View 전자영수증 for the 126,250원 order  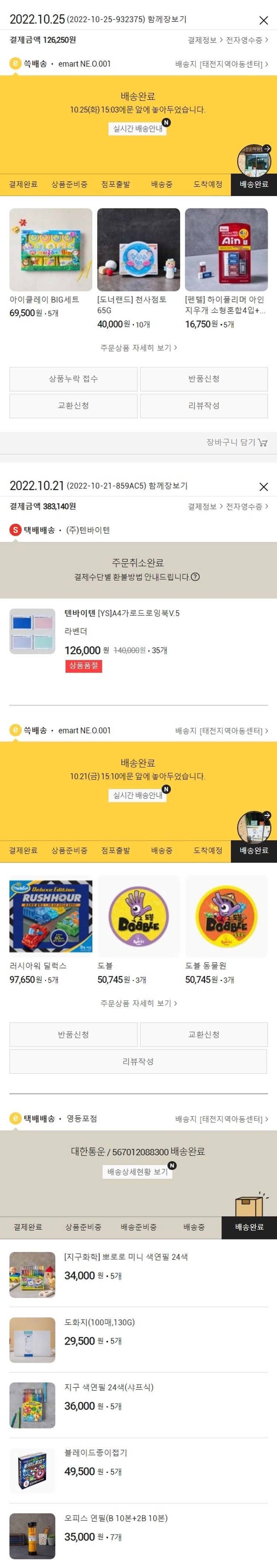coord(246,40)
